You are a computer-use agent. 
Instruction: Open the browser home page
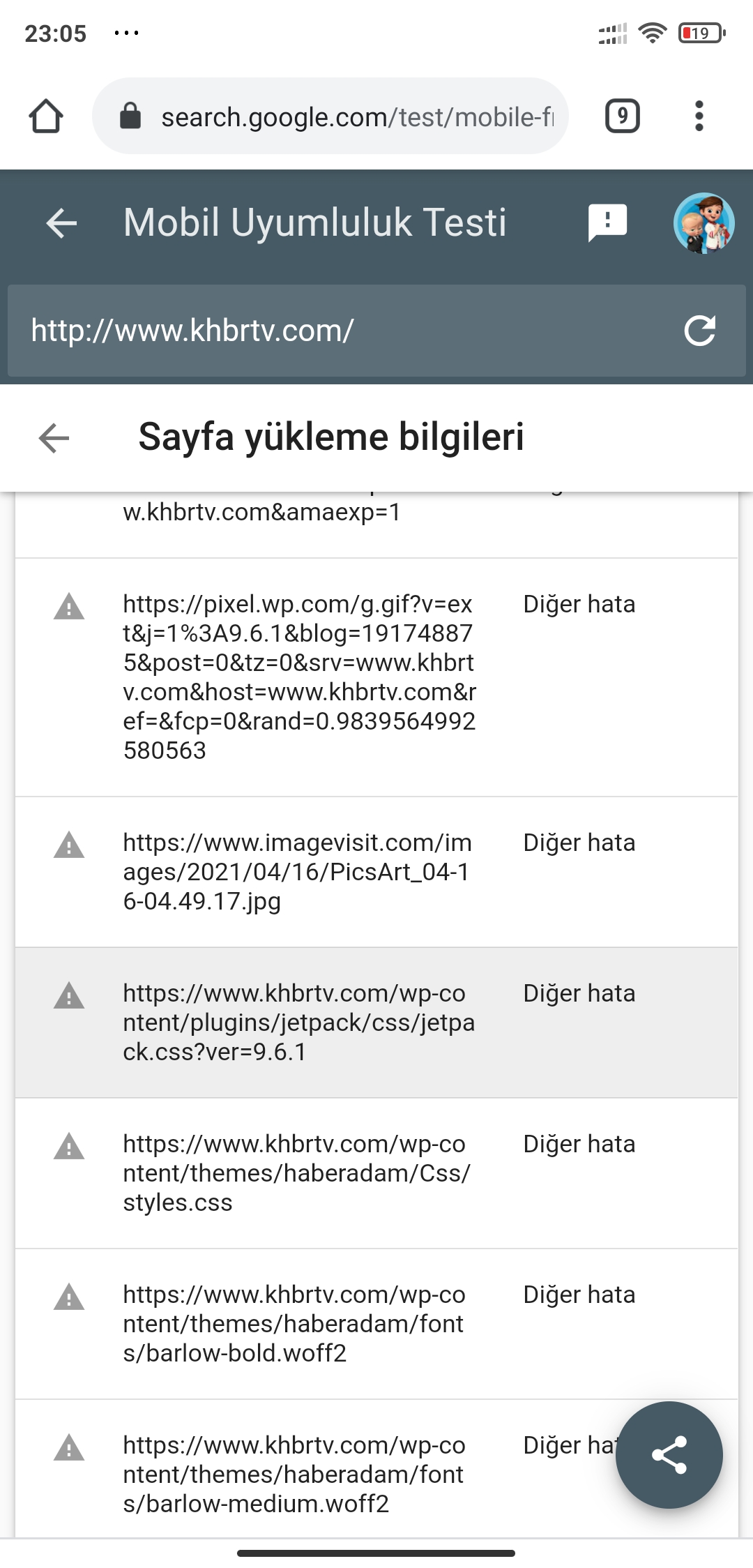tap(46, 116)
